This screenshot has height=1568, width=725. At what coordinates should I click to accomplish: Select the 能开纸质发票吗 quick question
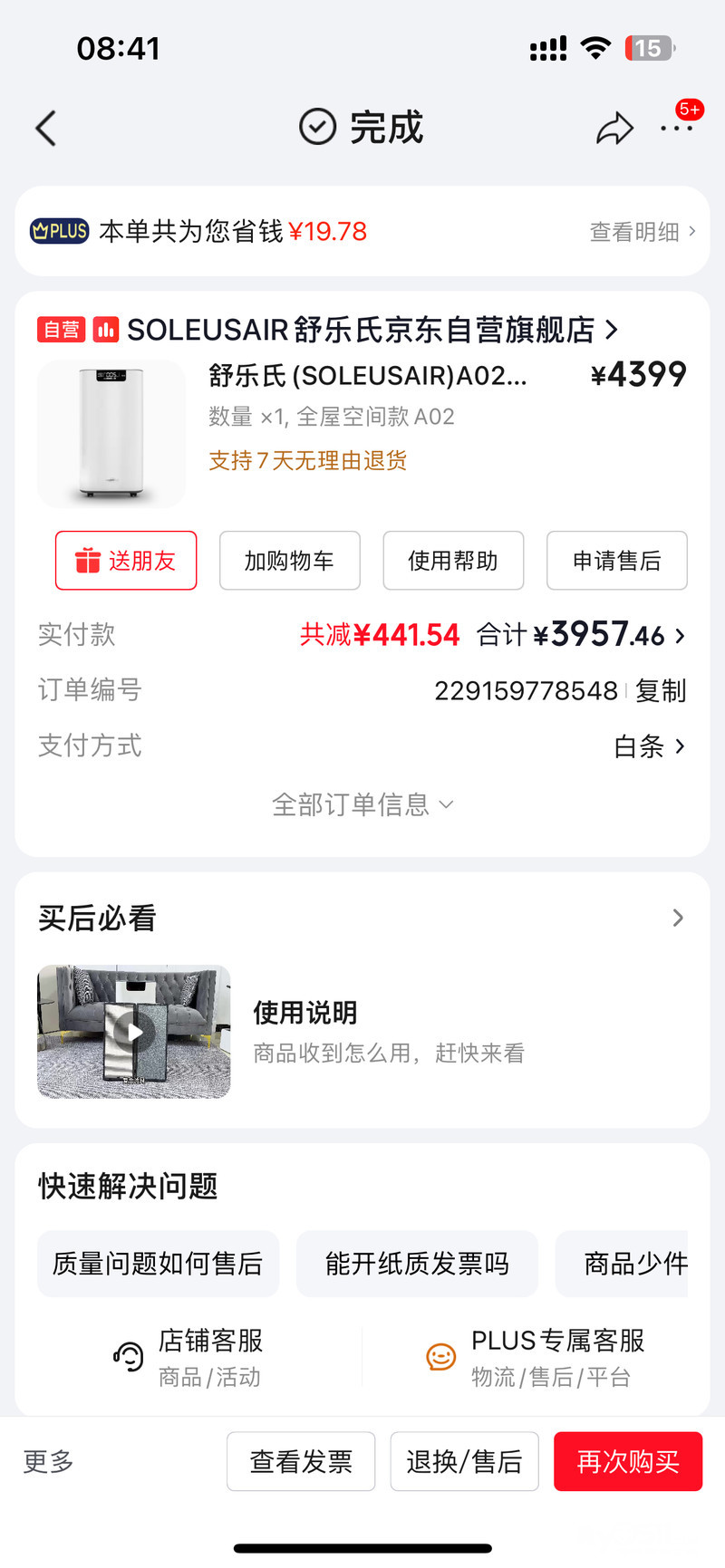click(x=417, y=1264)
